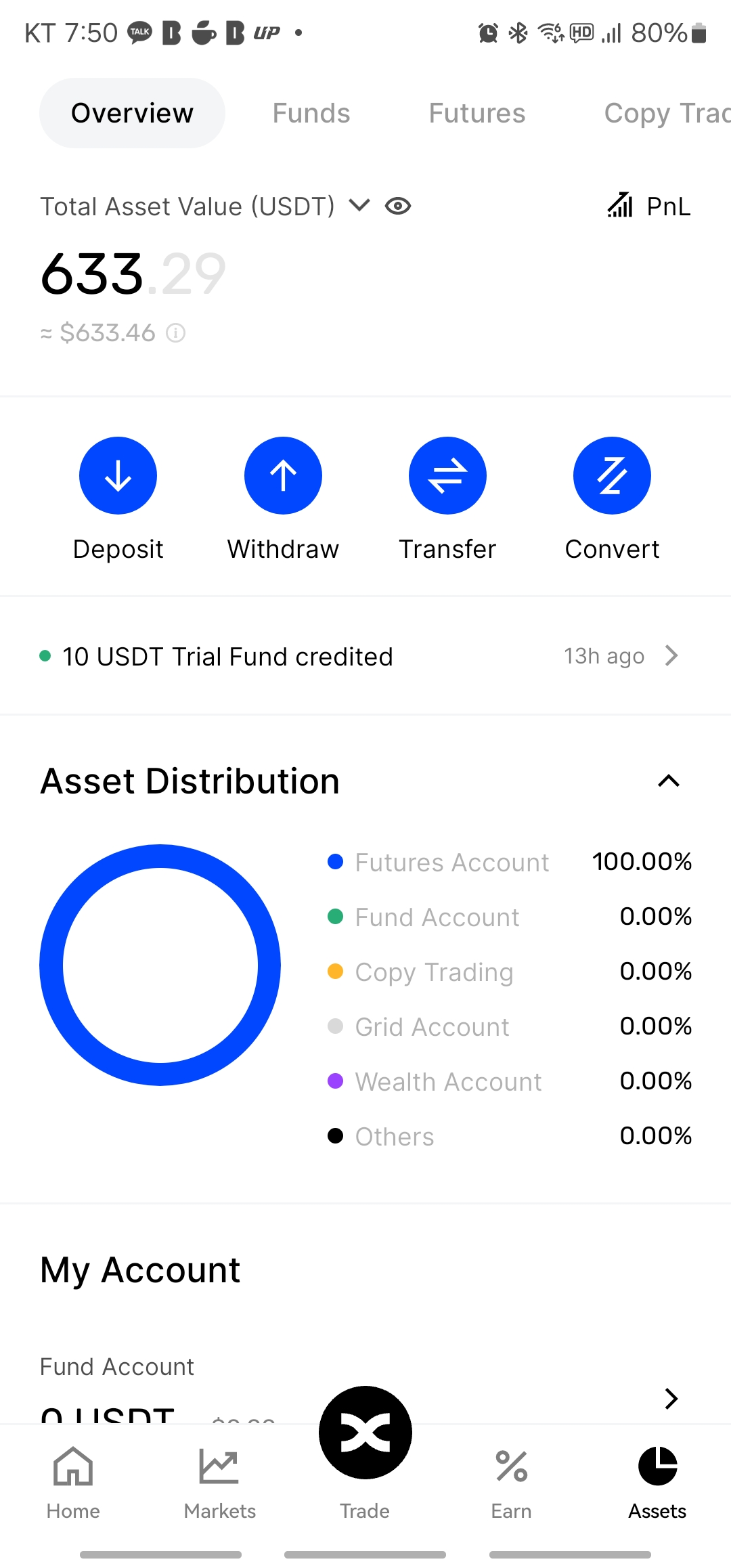
Task: Select the Overview tab
Action: point(132,113)
